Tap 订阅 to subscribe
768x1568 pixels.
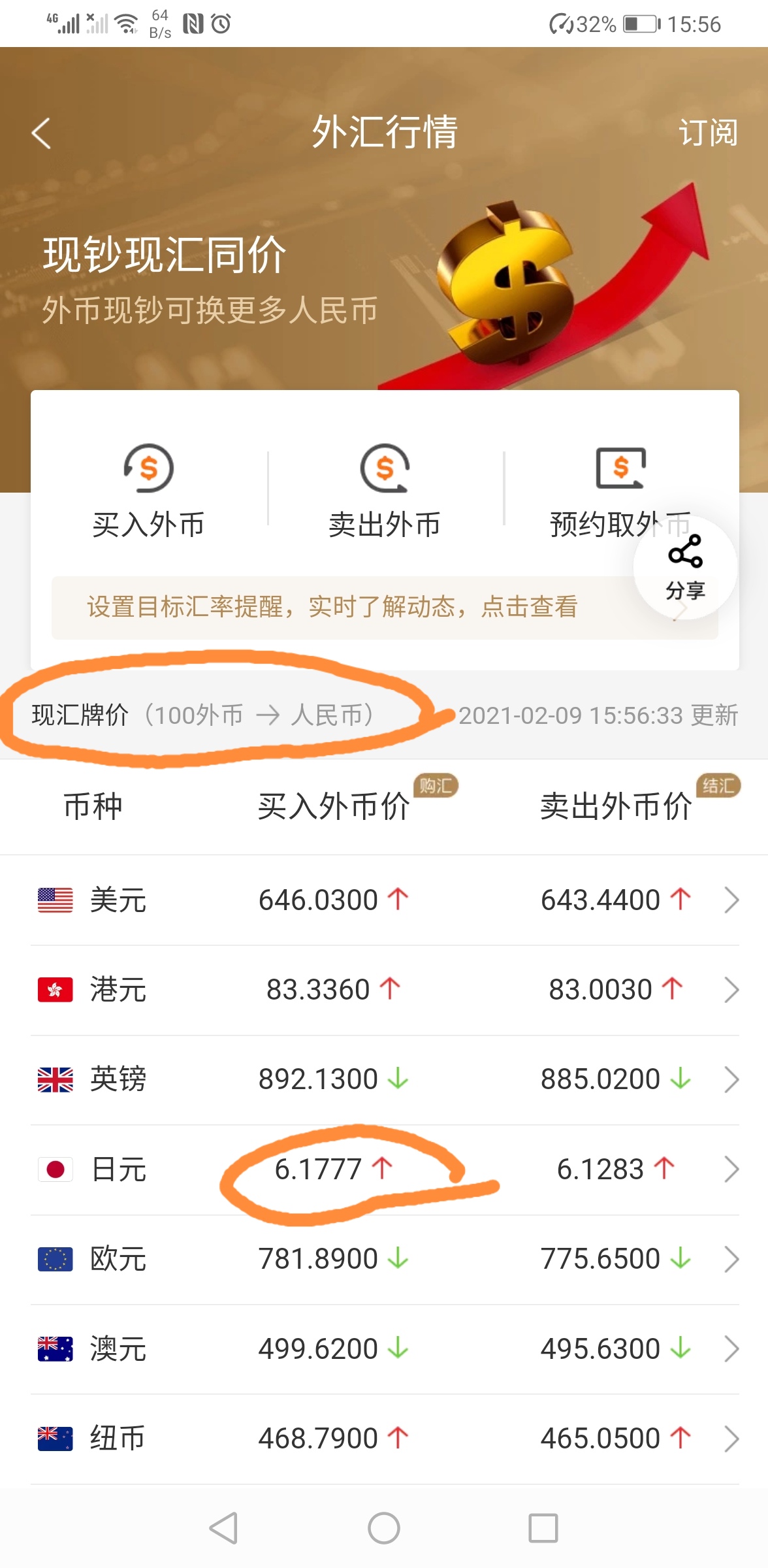tap(707, 133)
